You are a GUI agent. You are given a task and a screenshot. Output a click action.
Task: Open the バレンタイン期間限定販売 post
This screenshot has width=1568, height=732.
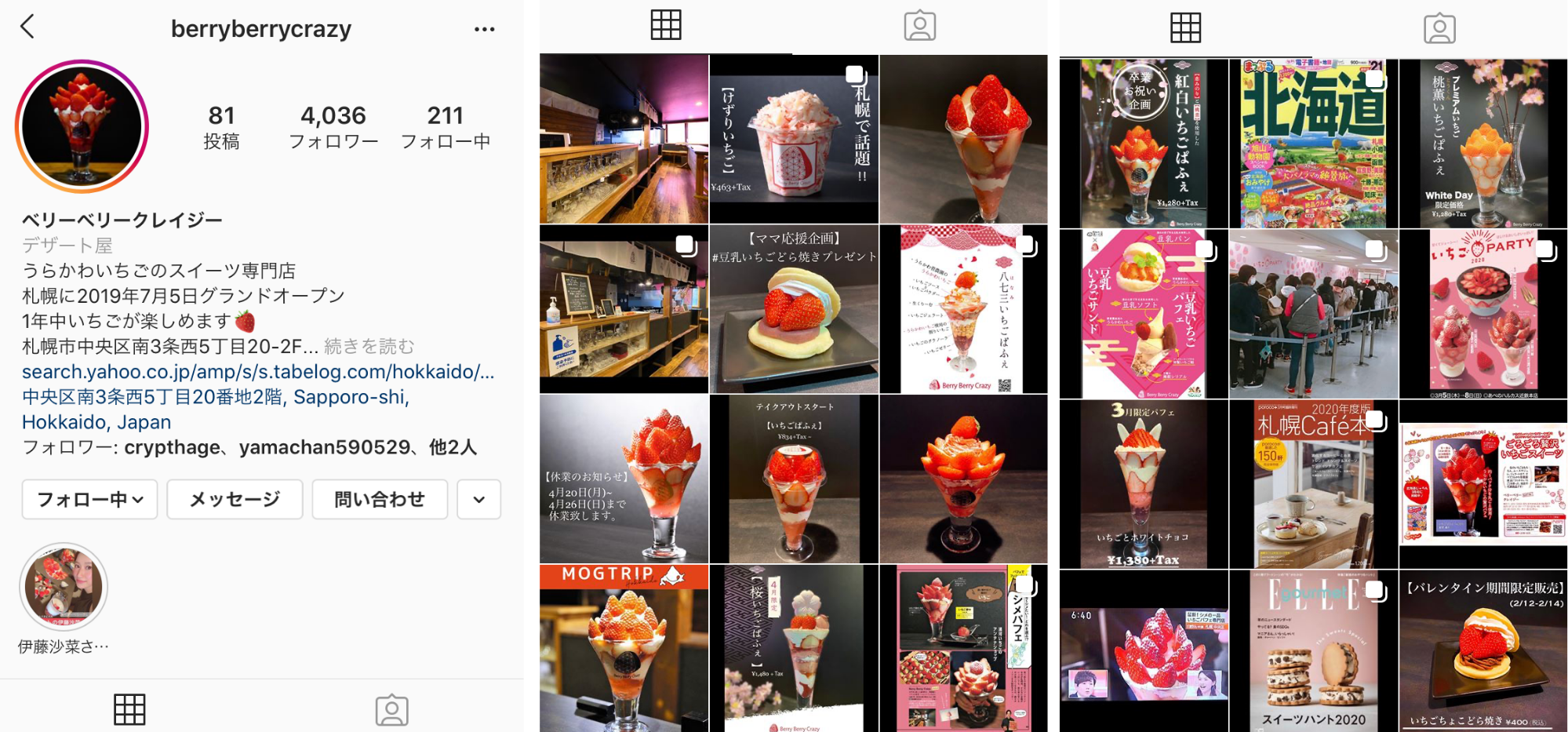point(1483,651)
